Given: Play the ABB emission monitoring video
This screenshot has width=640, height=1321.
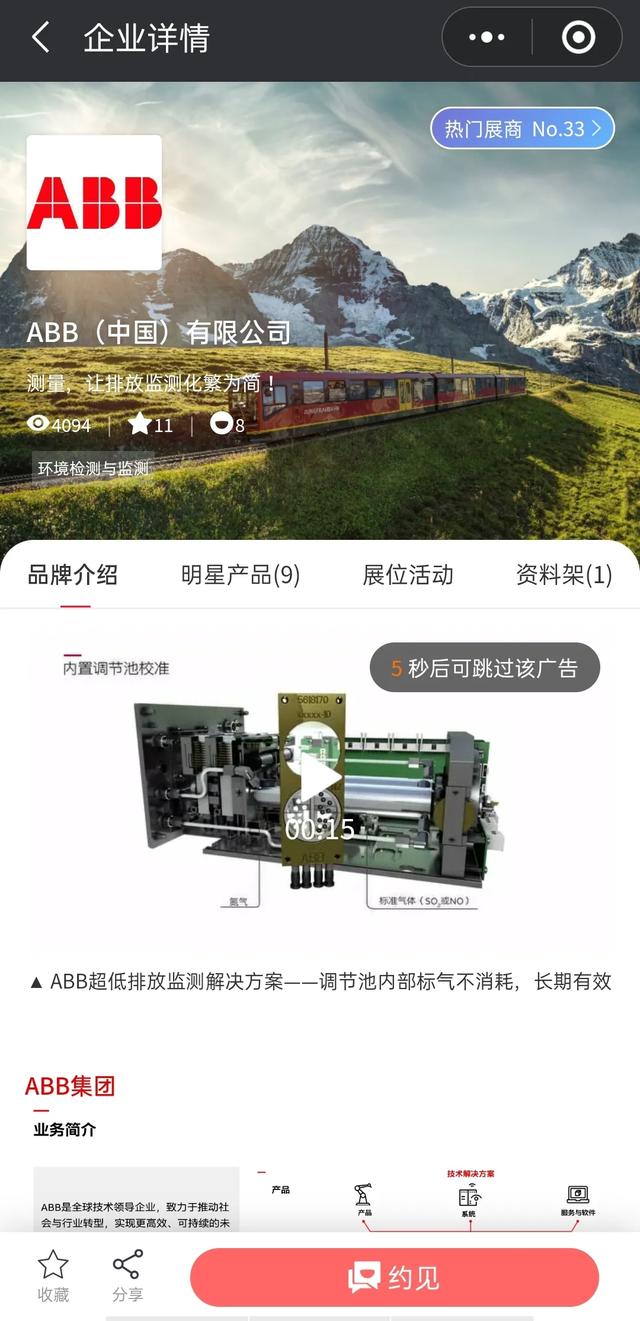Looking at the screenshot, I should coord(319,779).
